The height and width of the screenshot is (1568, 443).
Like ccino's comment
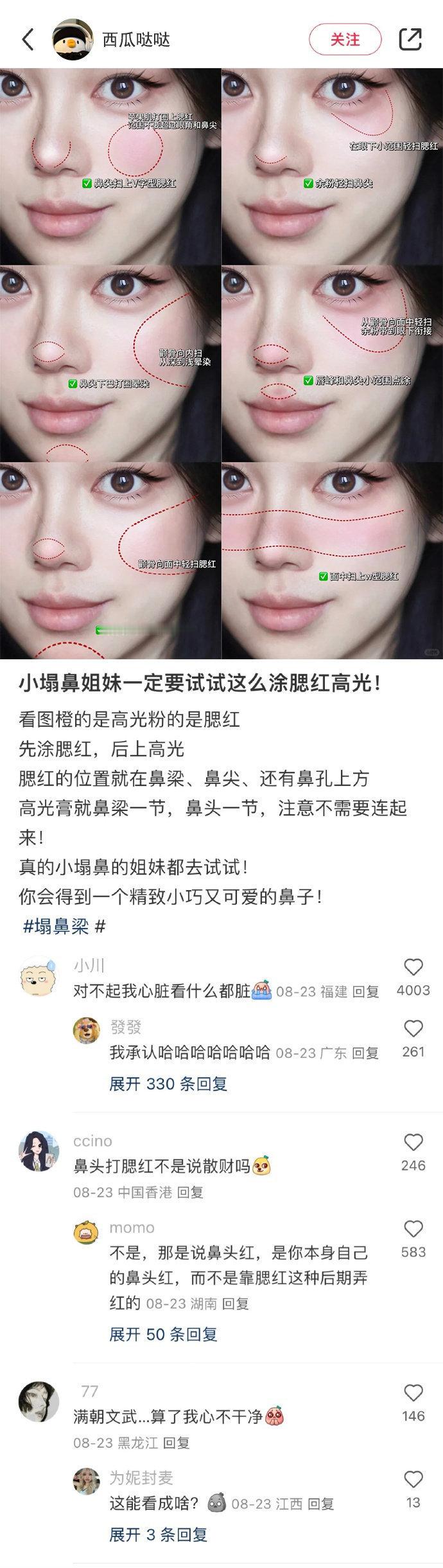[413, 1143]
